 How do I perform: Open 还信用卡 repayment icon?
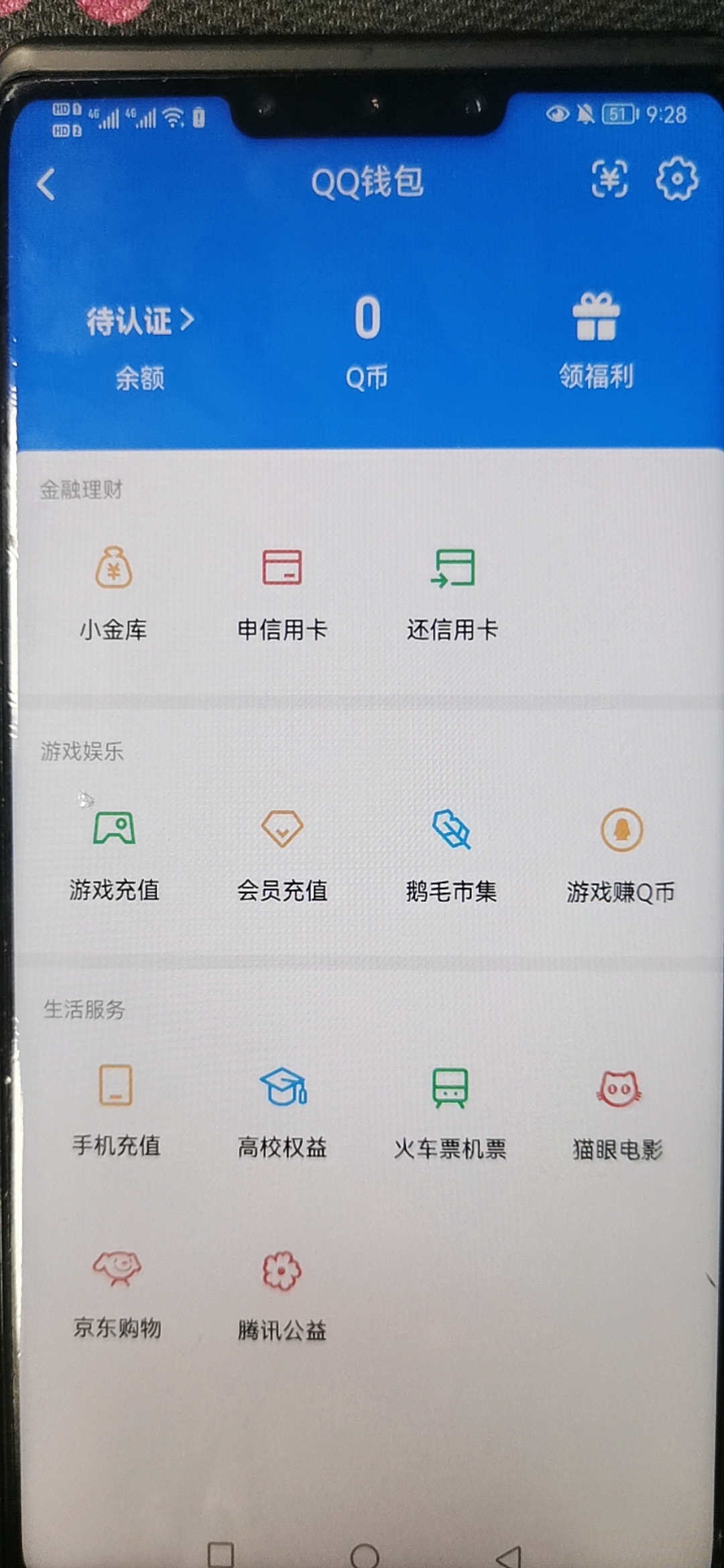(453, 570)
